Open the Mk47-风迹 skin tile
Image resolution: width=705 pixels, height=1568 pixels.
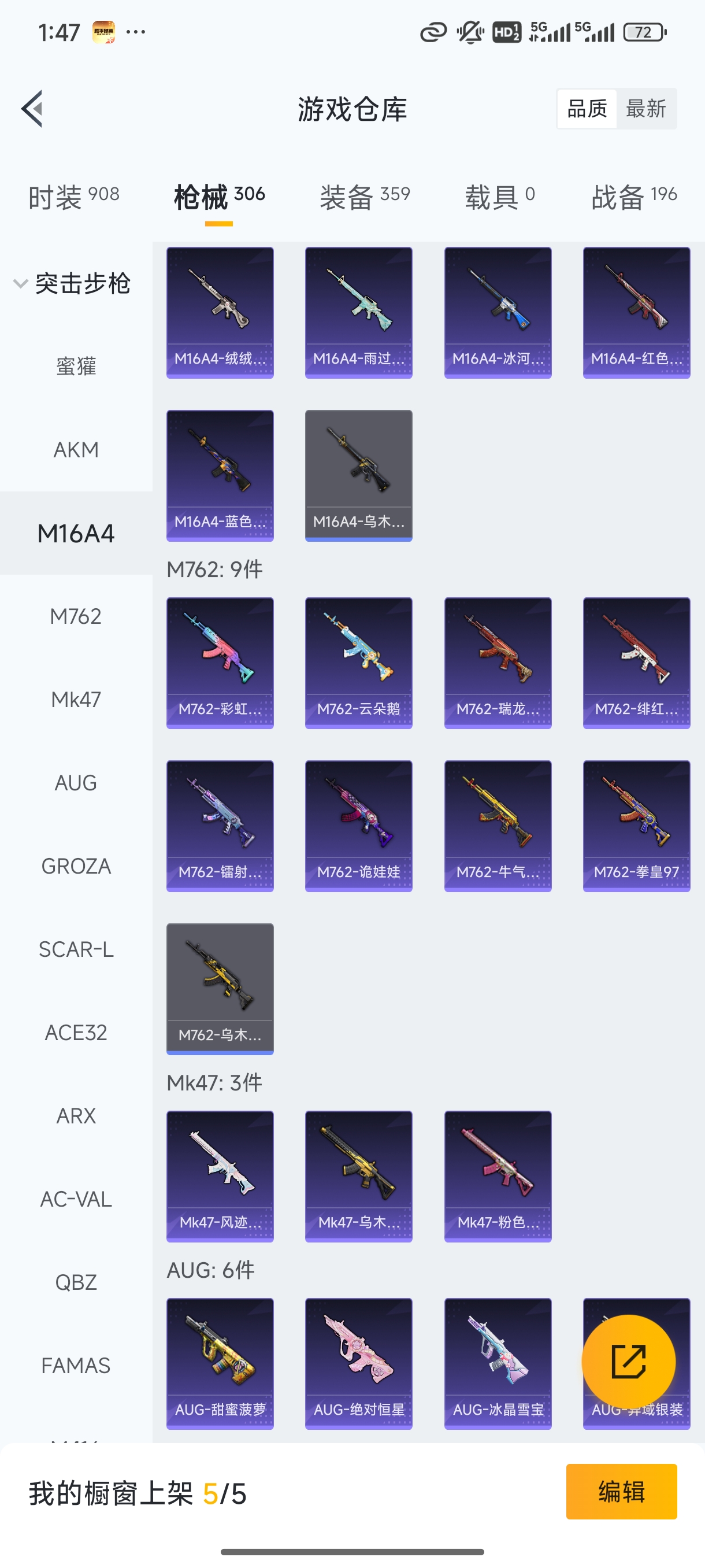coord(220,1176)
